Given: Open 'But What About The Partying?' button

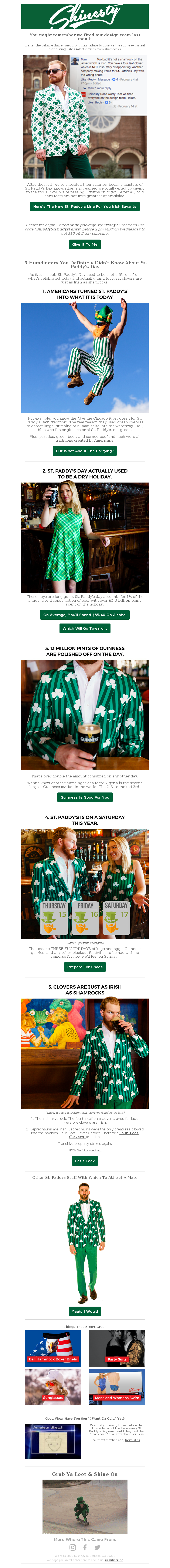Looking at the screenshot, I should 85,451.
